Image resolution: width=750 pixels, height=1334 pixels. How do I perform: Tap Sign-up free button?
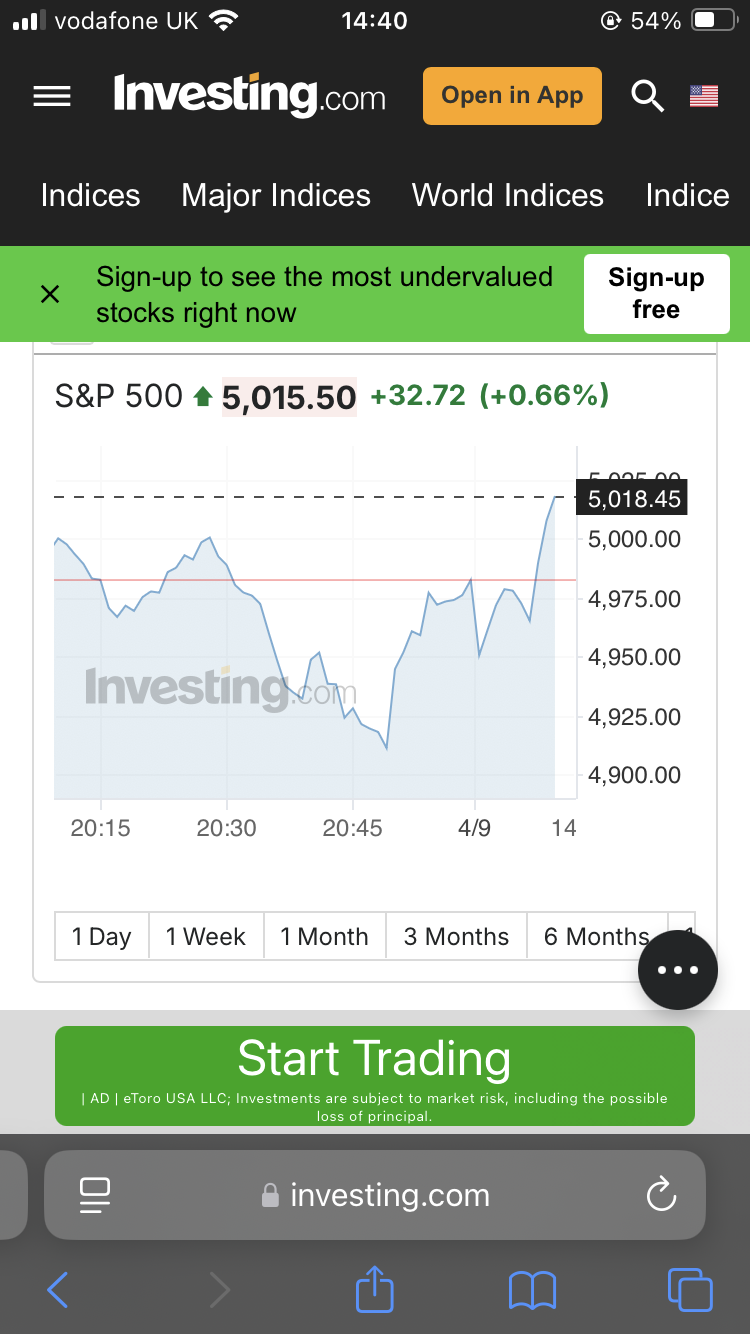[x=656, y=294]
